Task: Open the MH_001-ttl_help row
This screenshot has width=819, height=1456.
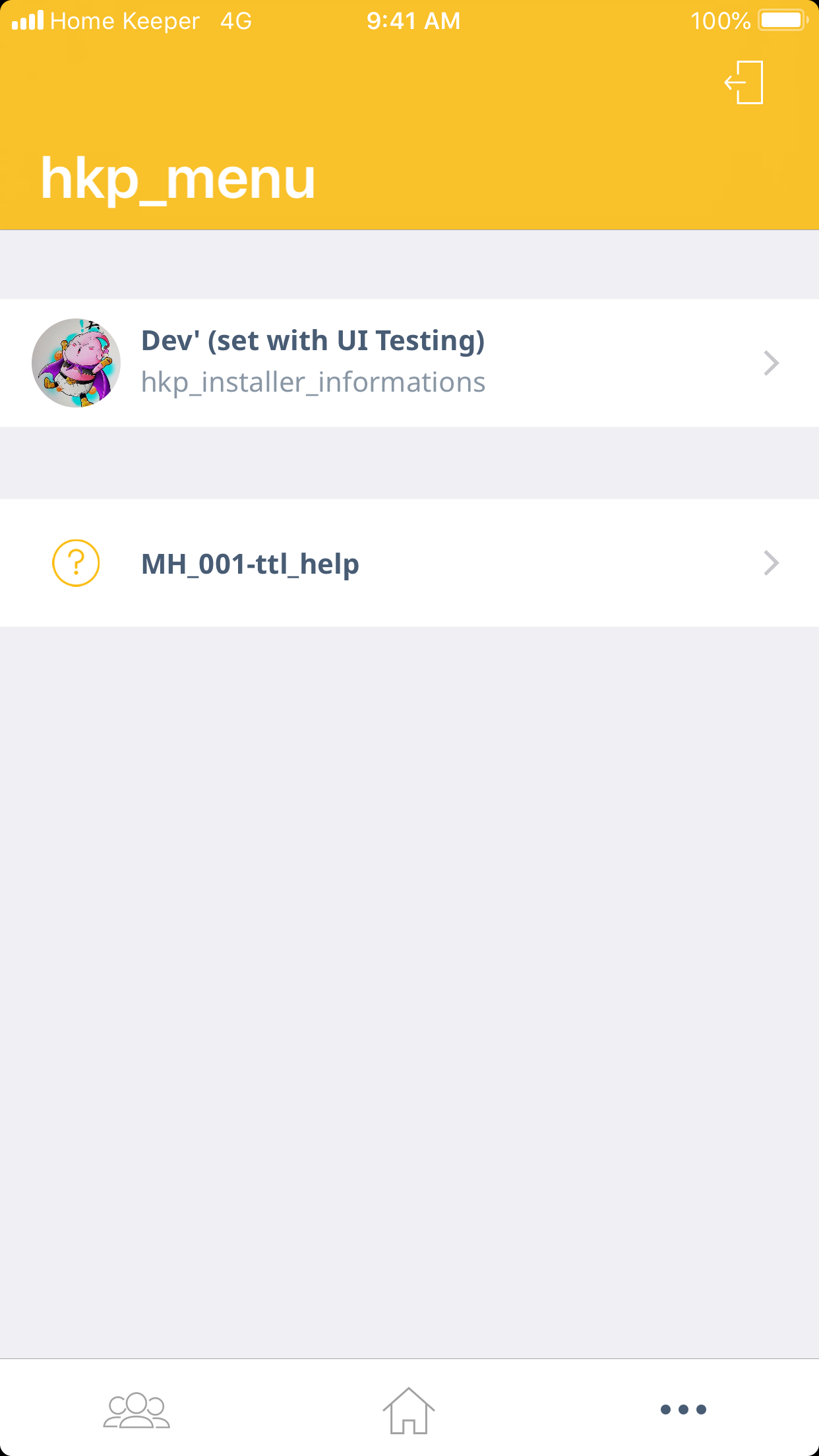Action: click(409, 563)
